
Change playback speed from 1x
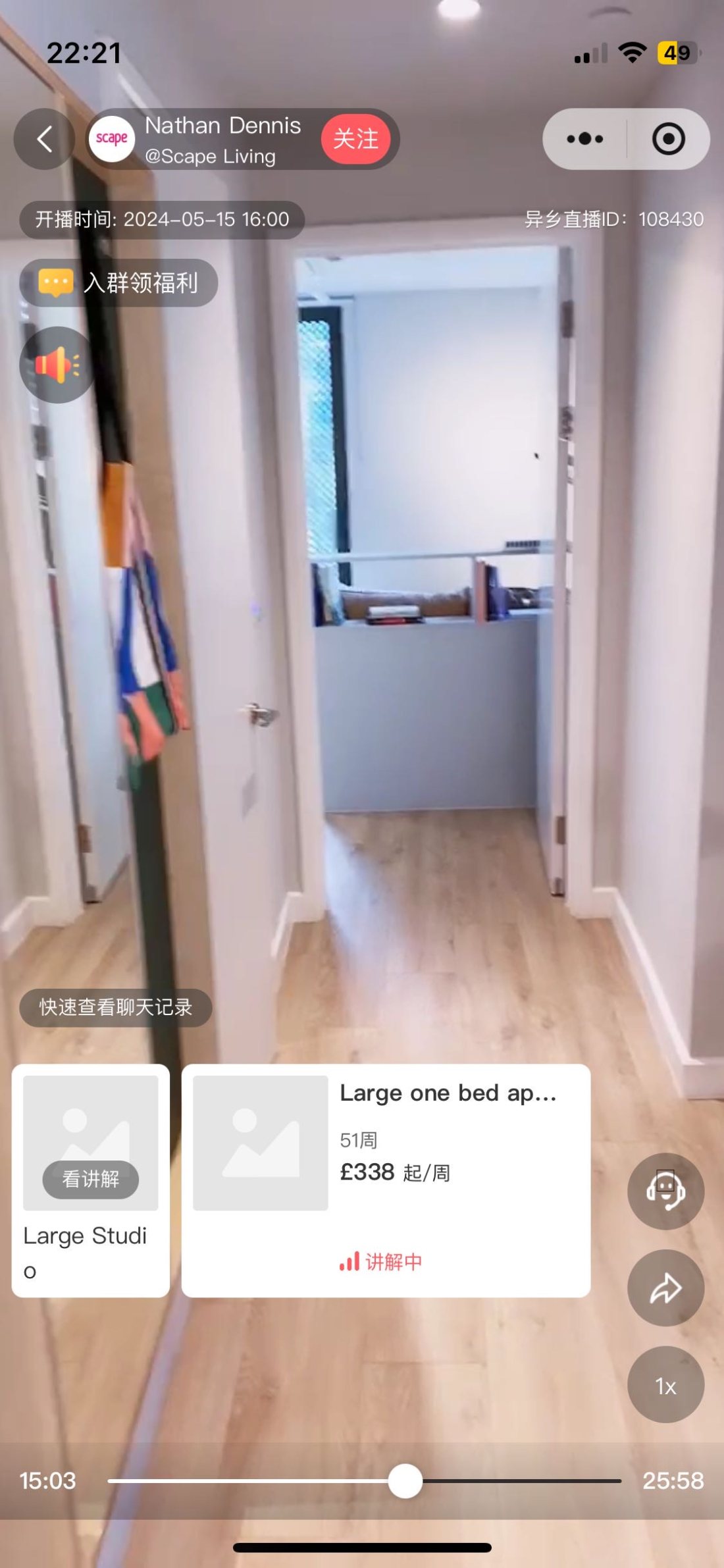pyautogui.click(x=665, y=1385)
